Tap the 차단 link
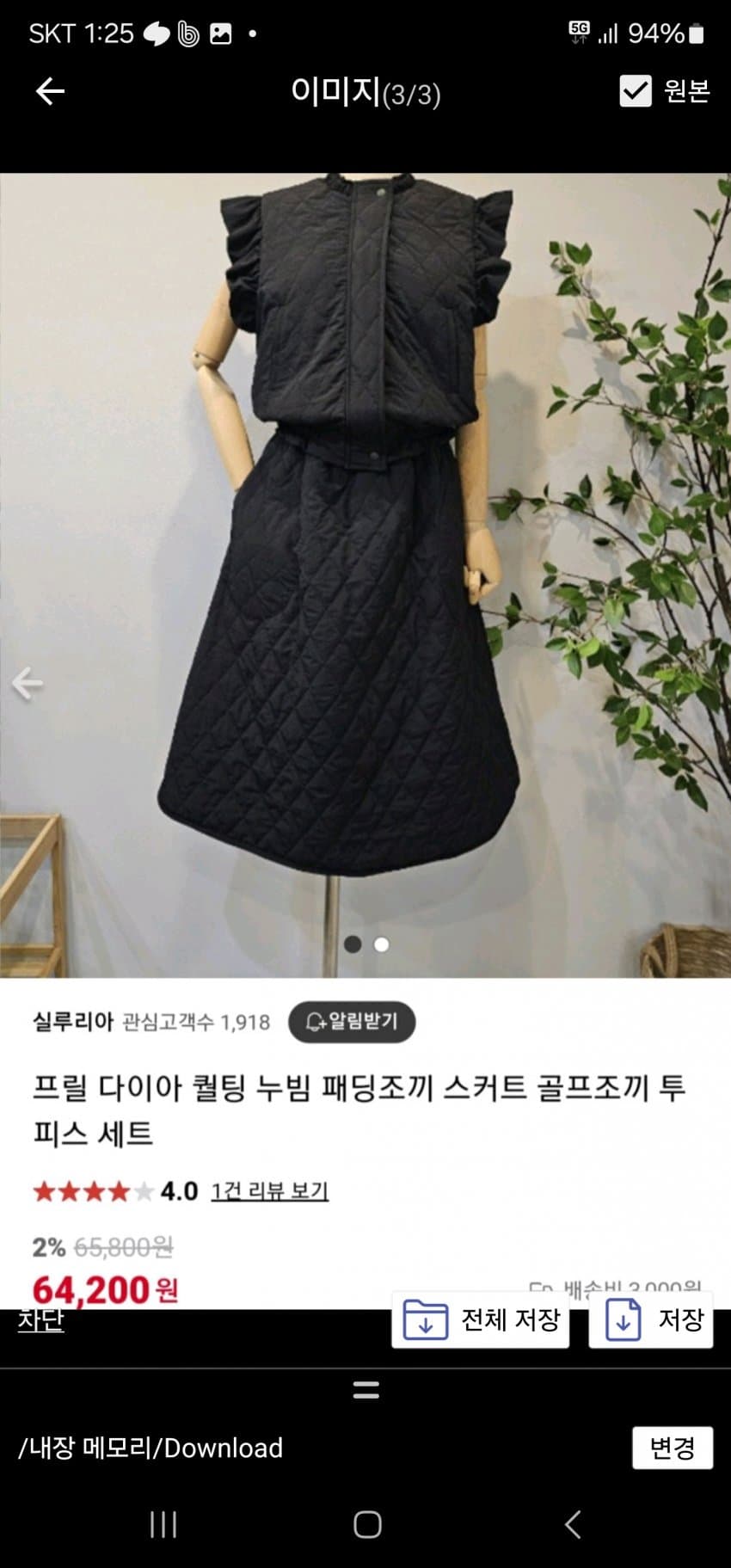The image size is (731, 1568). [41, 1320]
